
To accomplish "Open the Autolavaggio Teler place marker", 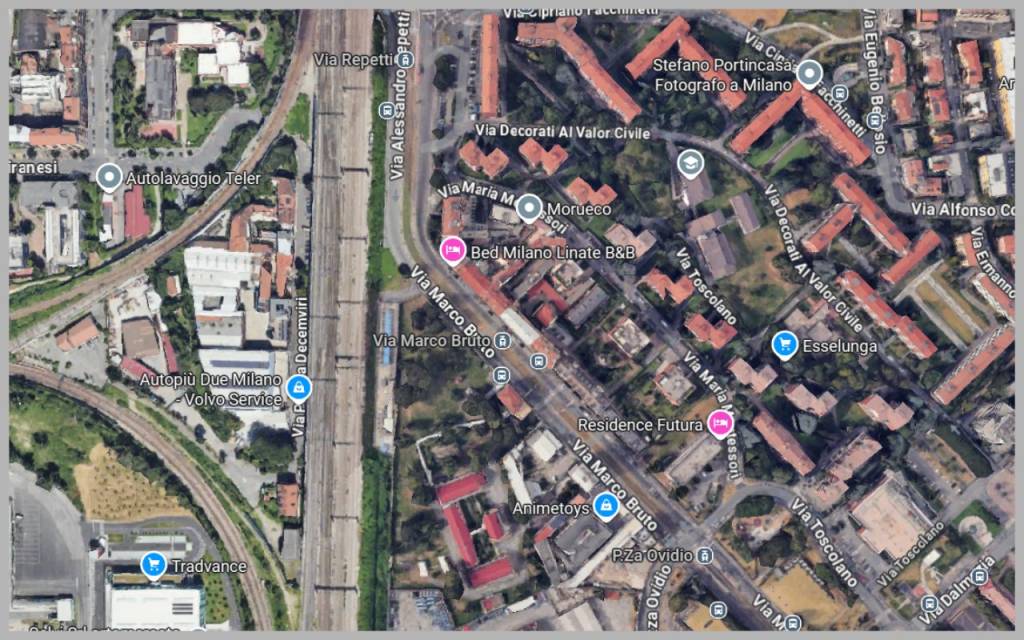I will (109, 178).
